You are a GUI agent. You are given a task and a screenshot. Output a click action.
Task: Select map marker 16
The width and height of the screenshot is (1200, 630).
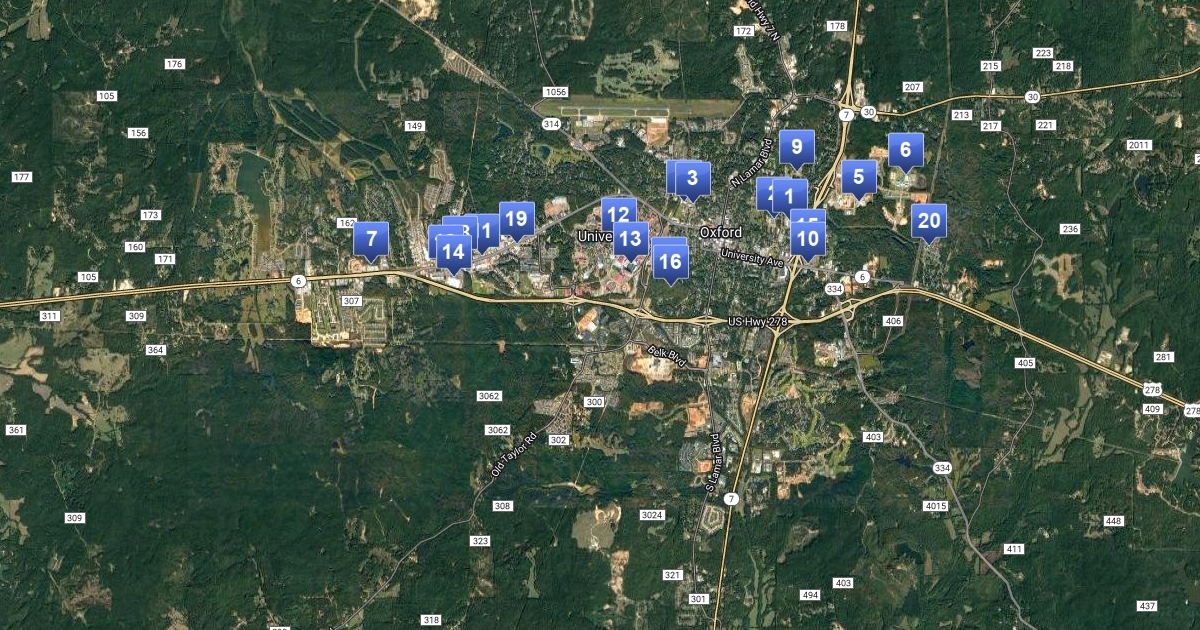tap(670, 262)
